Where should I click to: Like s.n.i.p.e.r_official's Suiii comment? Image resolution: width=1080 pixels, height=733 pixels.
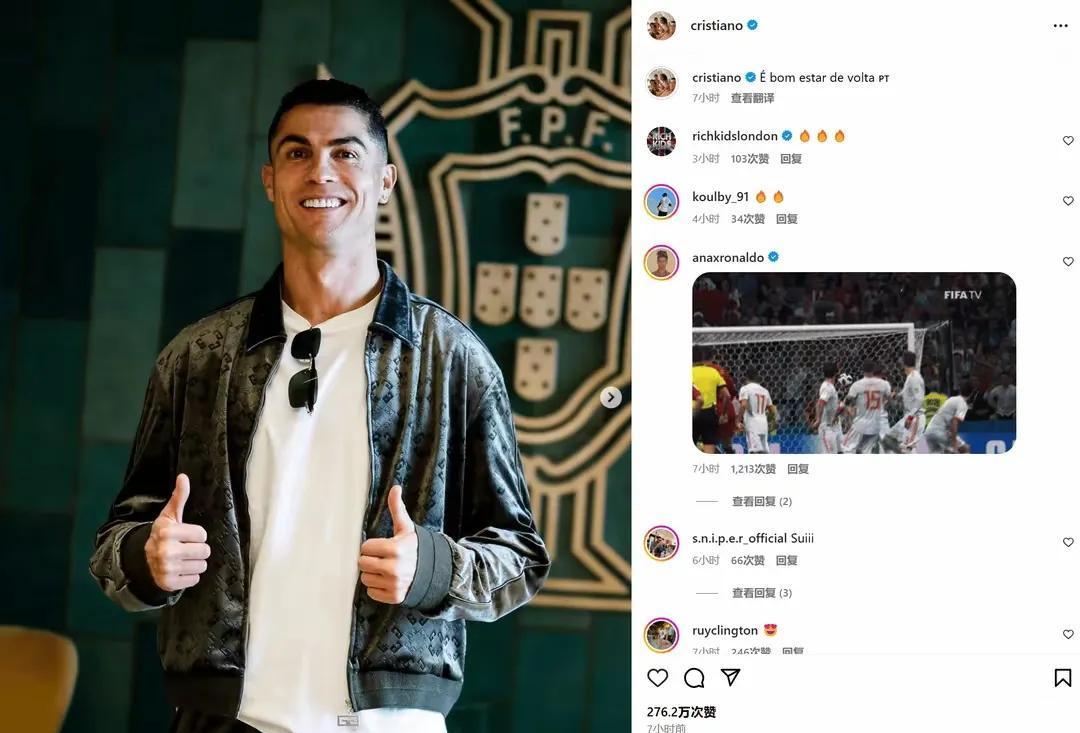point(1068,542)
